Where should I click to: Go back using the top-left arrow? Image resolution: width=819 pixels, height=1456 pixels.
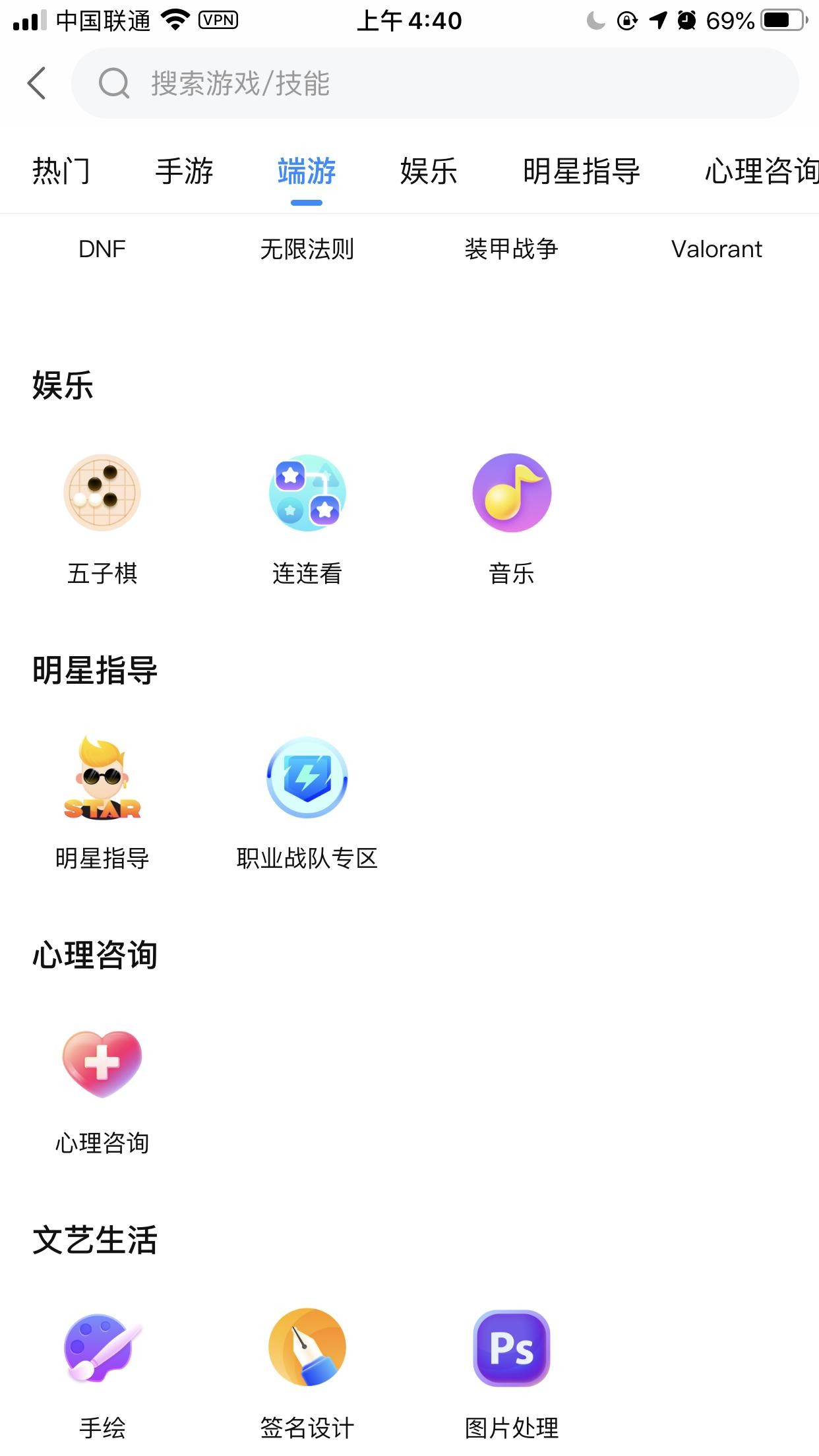pos(37,84)
